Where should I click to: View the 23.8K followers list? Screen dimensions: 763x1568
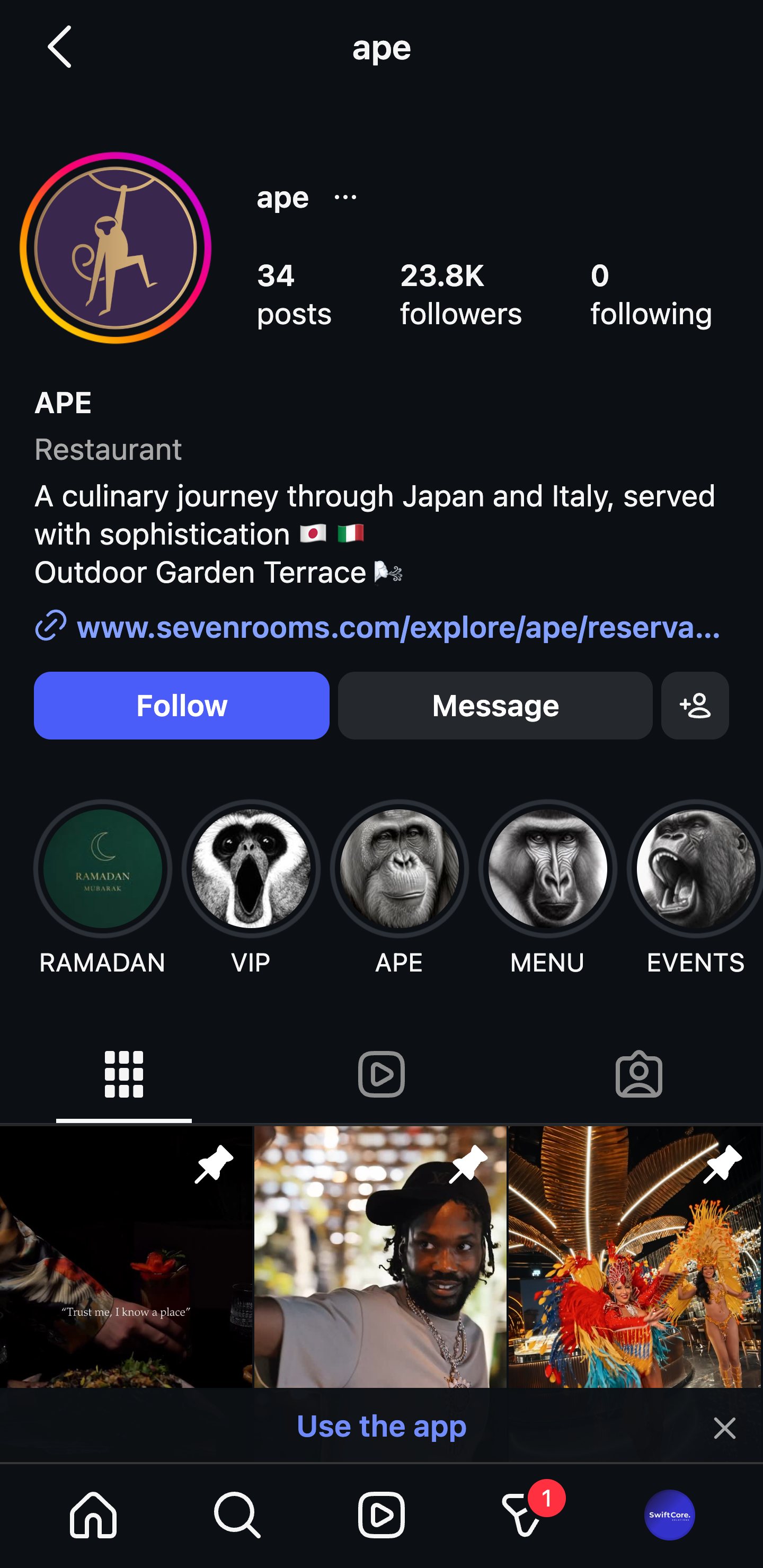(461, 294)
